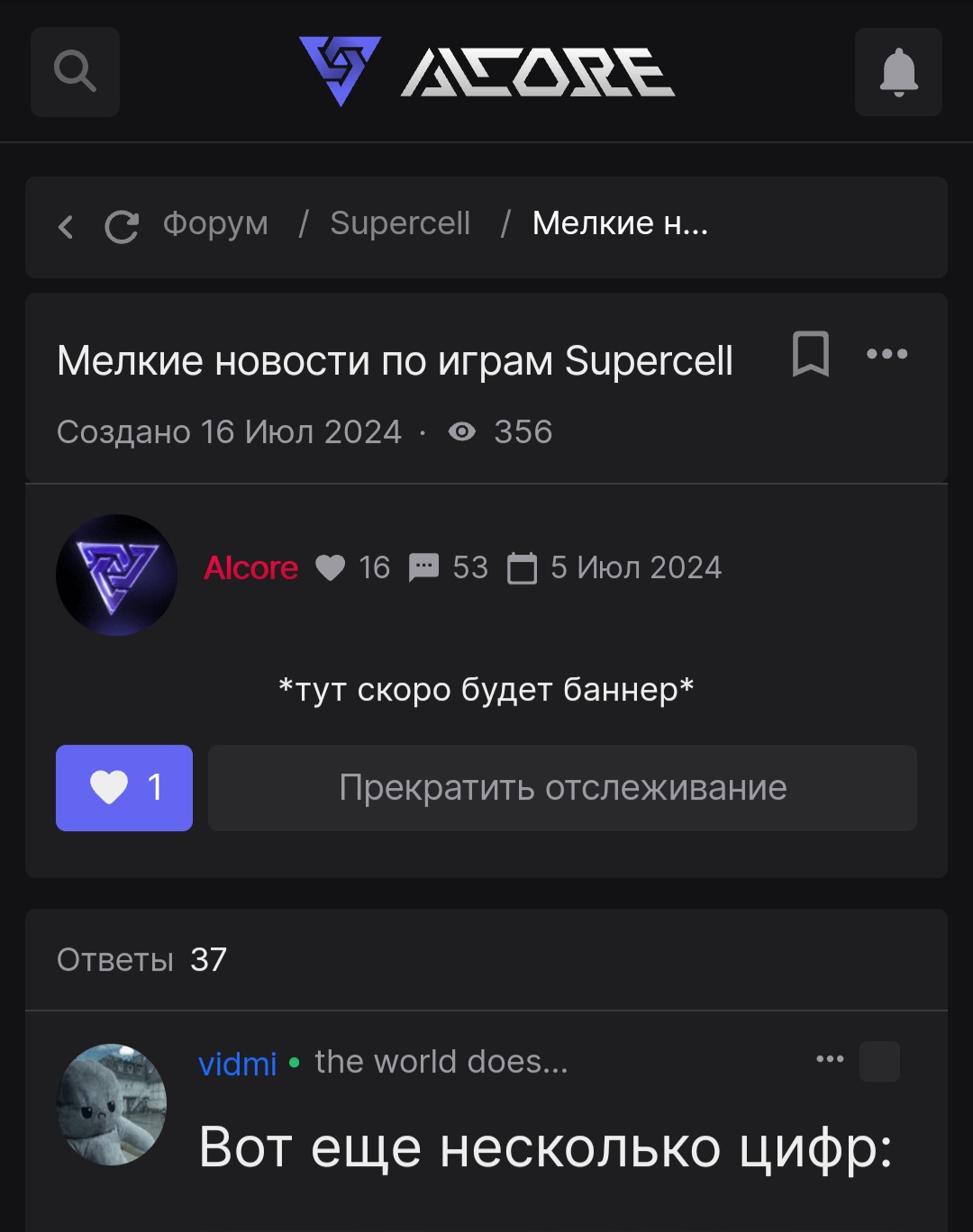Tap Прекратить отслеживание button
This screenshot has height=1232, width=973.
point(562,787)
